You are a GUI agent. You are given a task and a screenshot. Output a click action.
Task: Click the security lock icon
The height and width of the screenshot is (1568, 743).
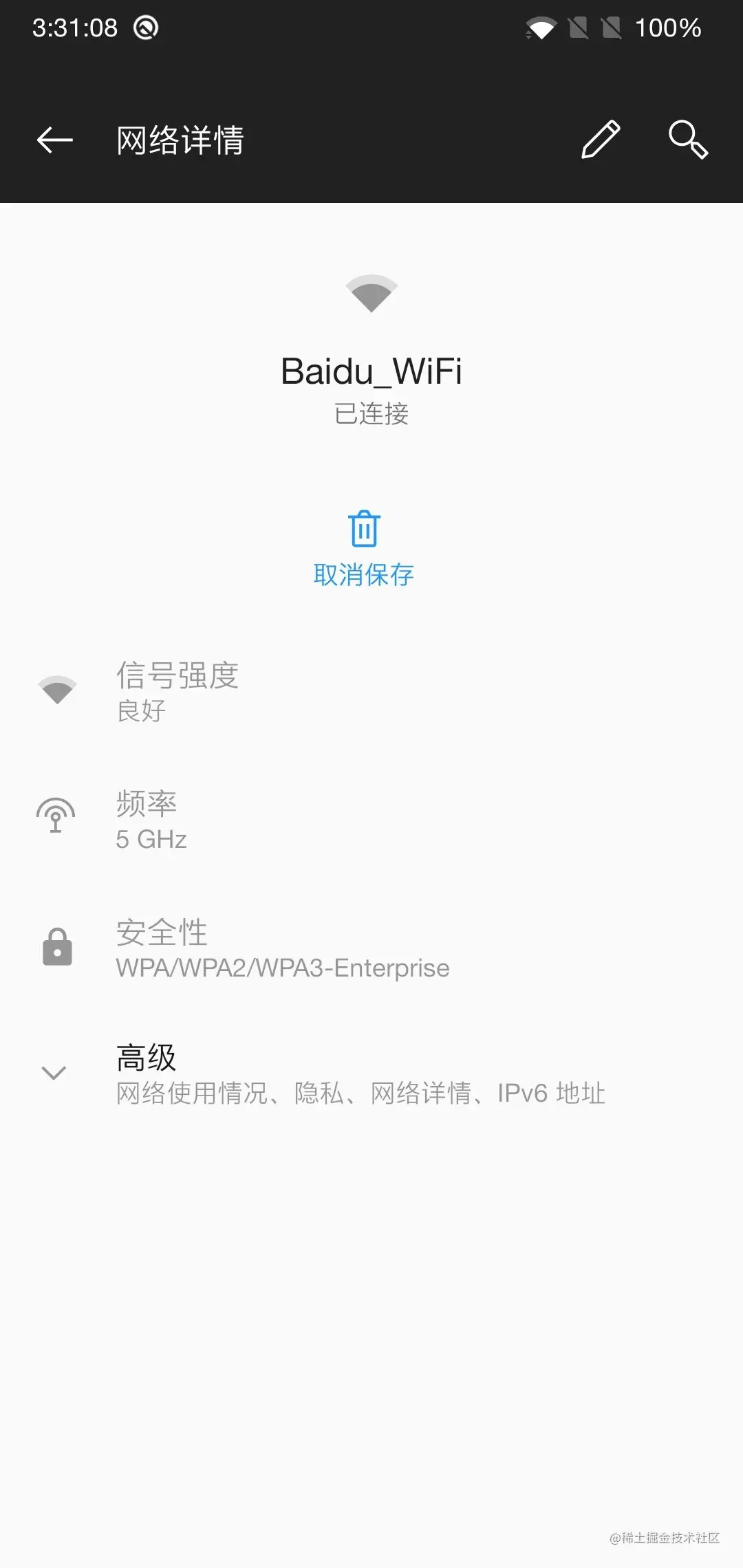click(58, 946)
